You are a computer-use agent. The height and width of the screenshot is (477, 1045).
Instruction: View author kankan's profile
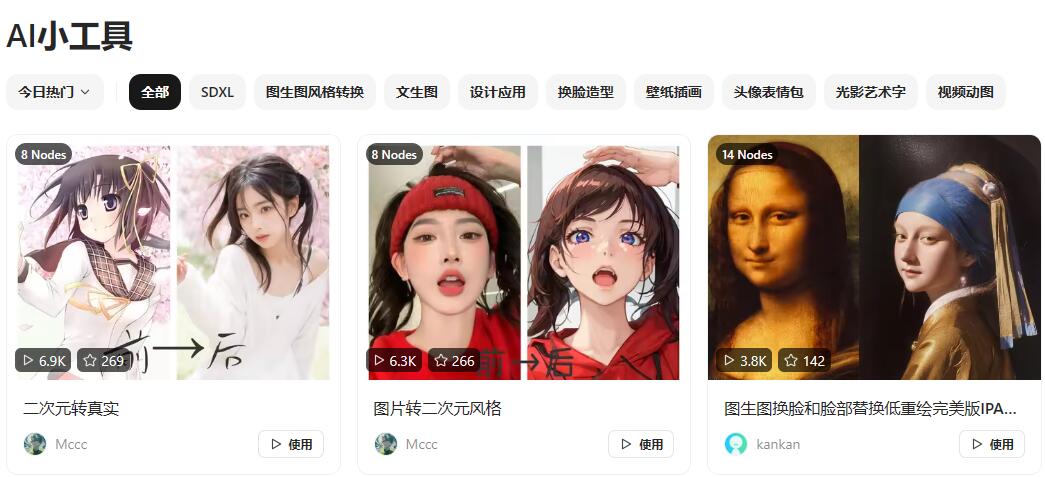pos(777,444)
